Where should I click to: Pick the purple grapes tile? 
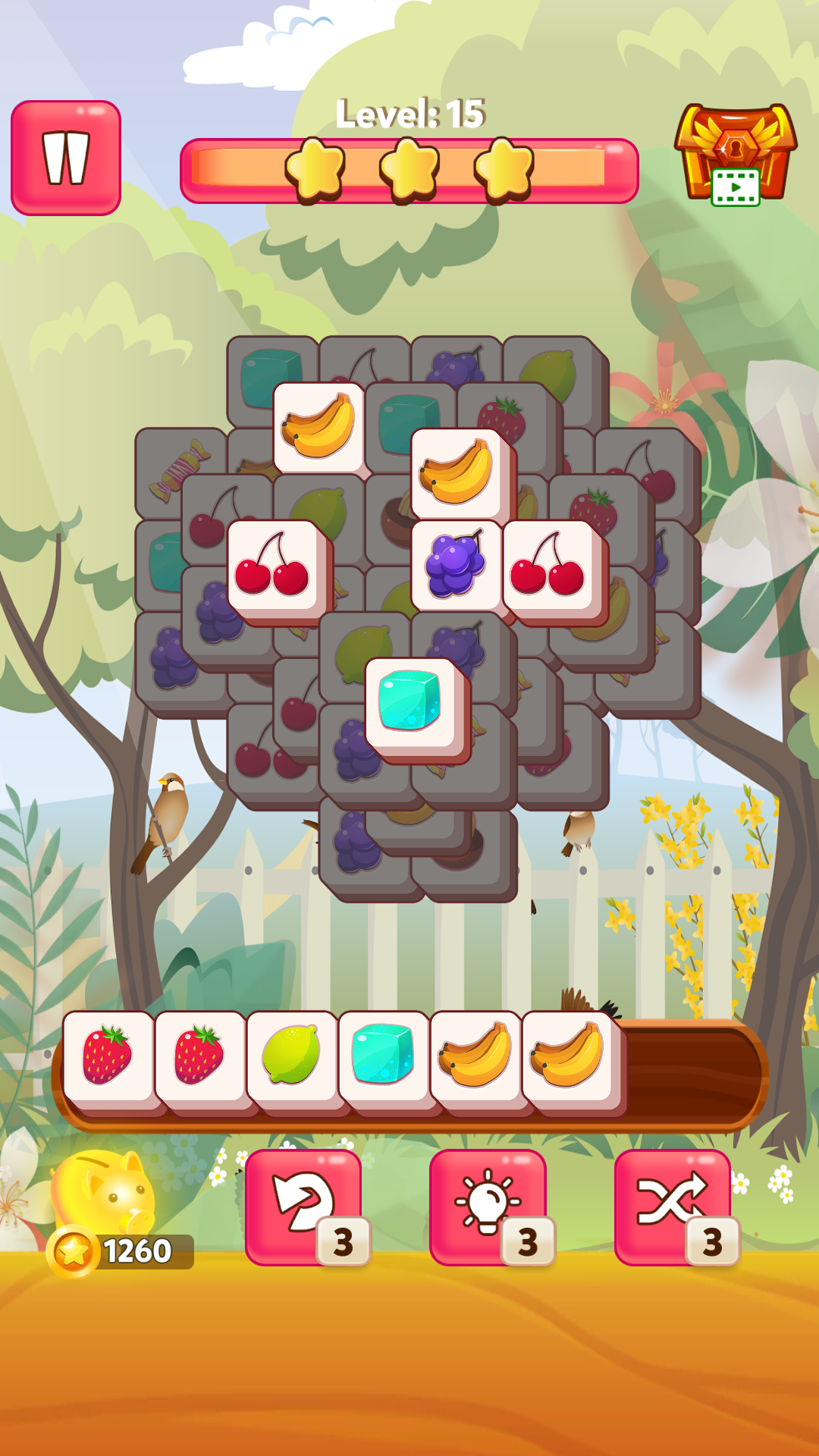[x=457, y=566]
